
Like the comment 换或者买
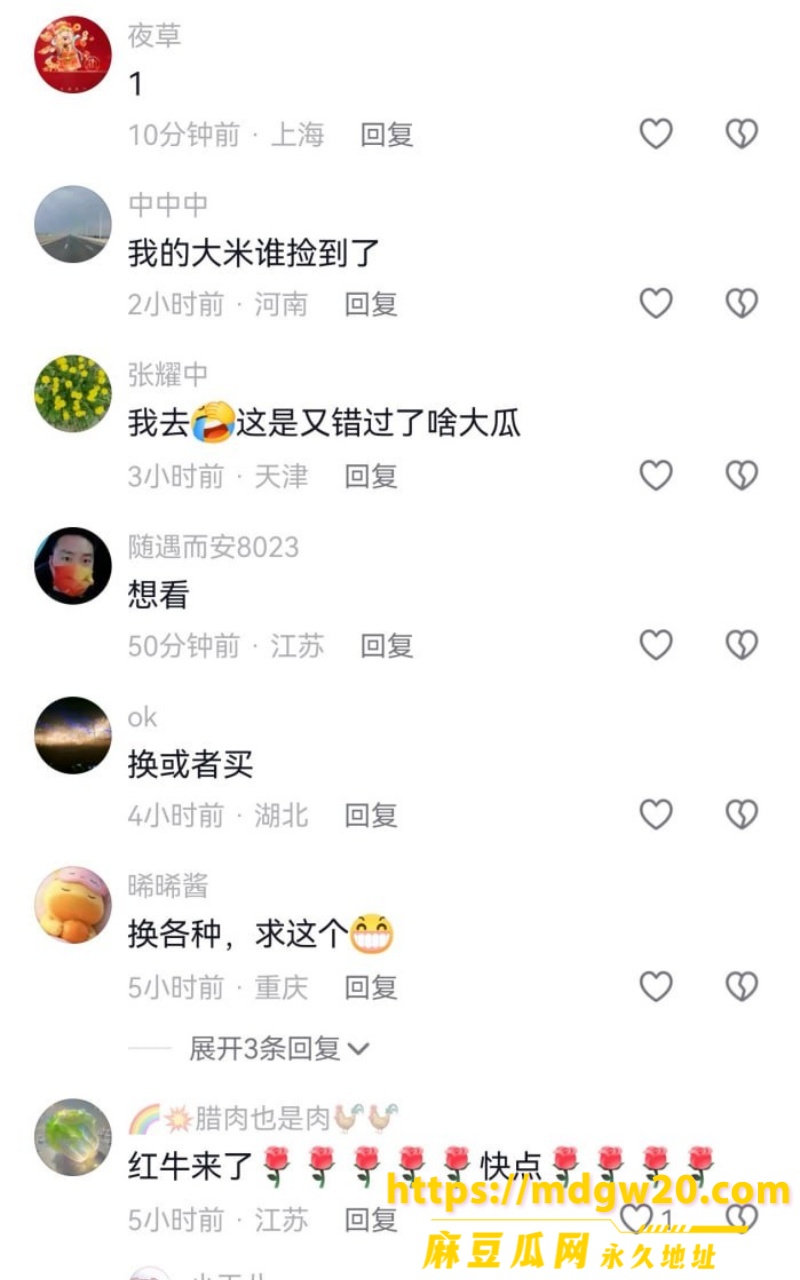tap(656, 815)
